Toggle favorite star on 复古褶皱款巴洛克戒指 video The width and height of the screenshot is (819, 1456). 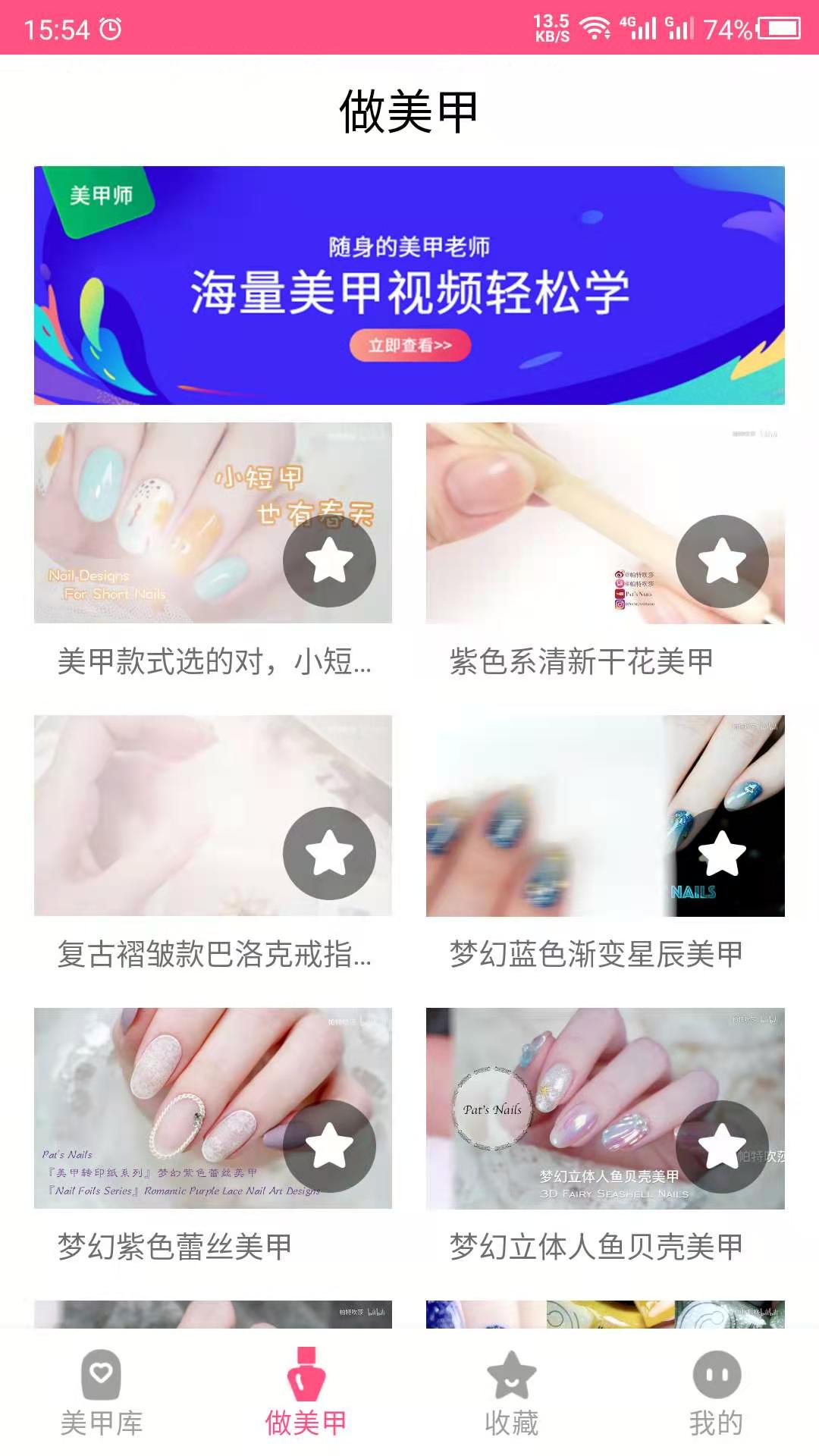point(330,852)
